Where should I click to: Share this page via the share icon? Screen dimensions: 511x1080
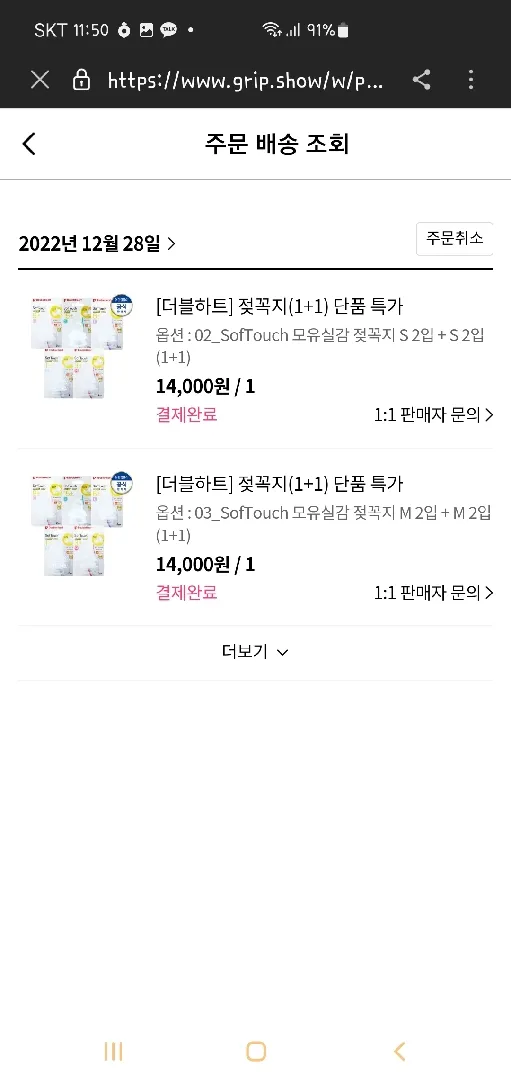[x=421, y=80]
